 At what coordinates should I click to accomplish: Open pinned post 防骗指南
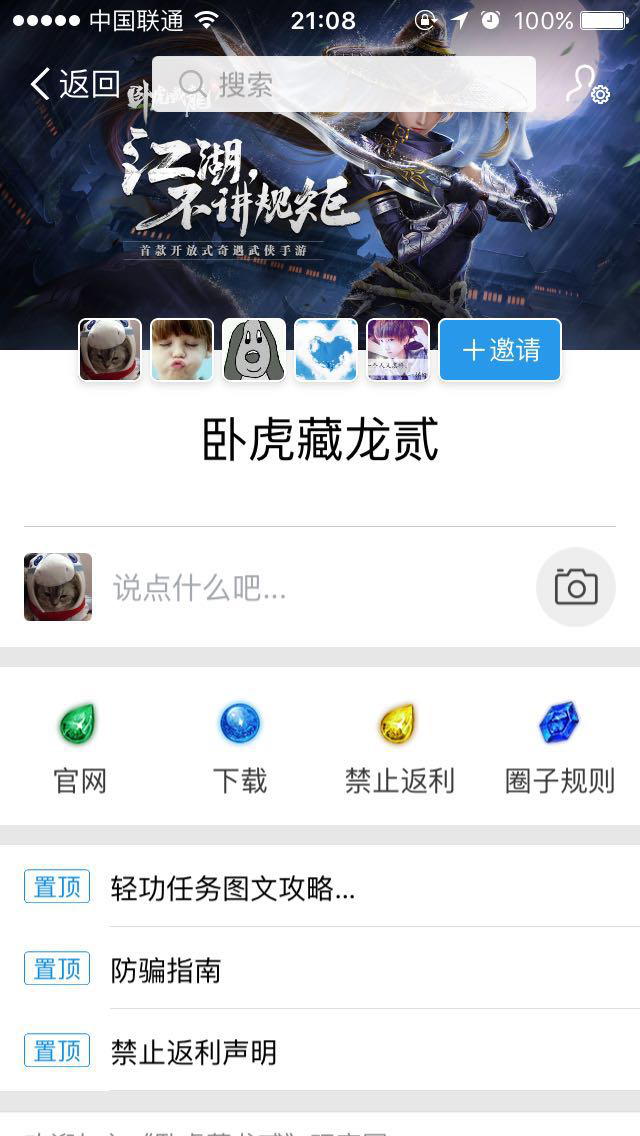166,969
